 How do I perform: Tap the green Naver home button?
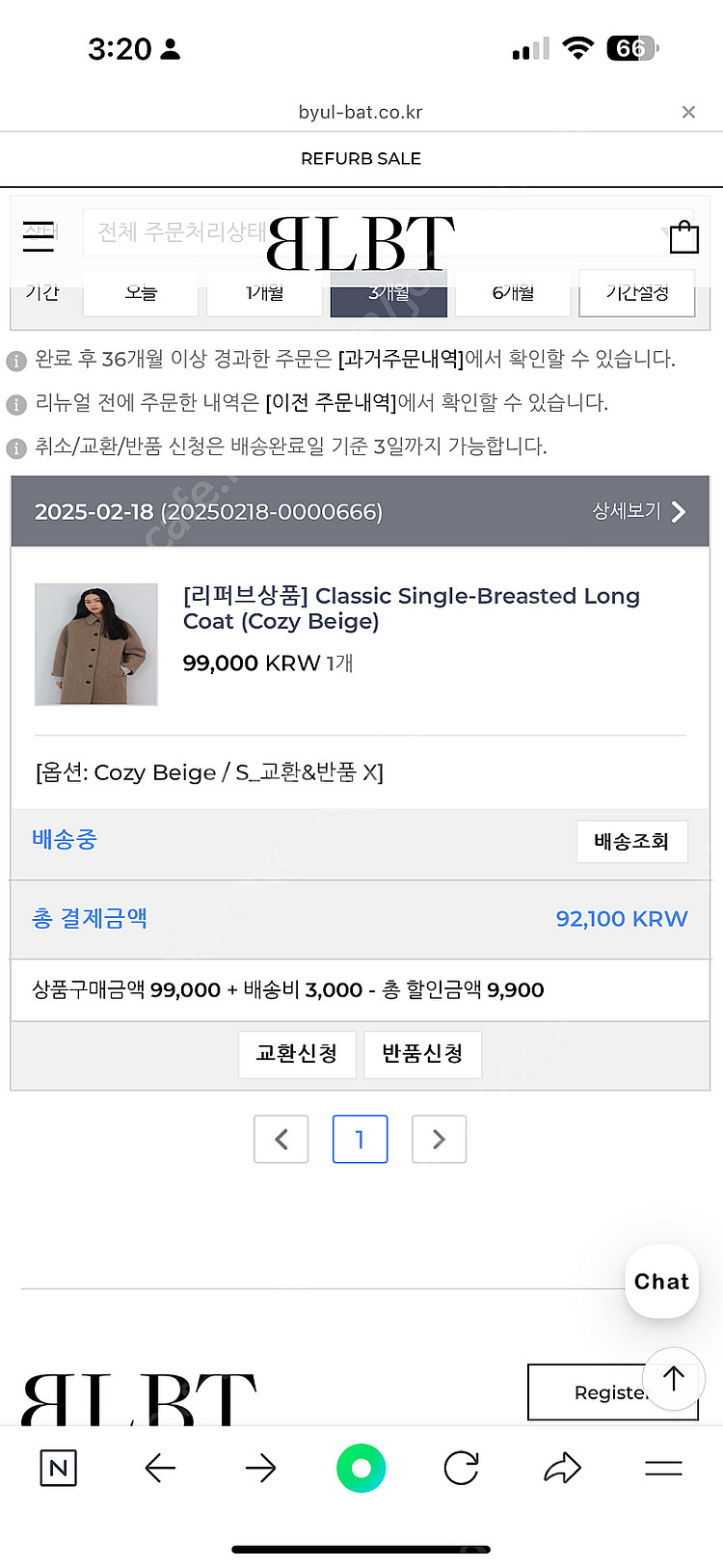coord(361,1468)
